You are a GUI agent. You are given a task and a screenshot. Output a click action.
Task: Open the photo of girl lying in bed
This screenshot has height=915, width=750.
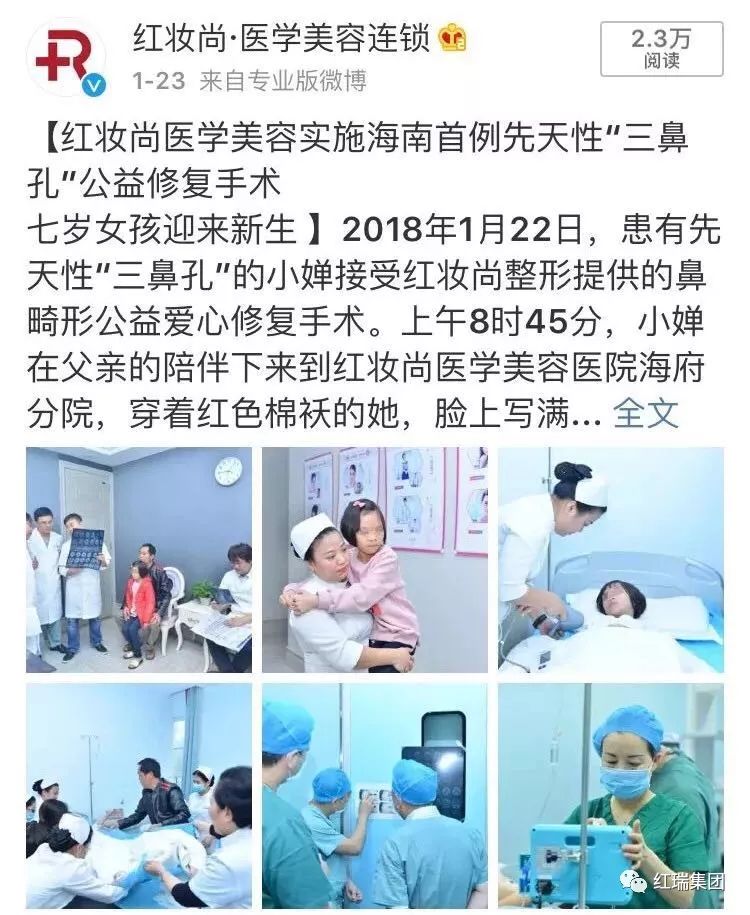click(611, 560)
